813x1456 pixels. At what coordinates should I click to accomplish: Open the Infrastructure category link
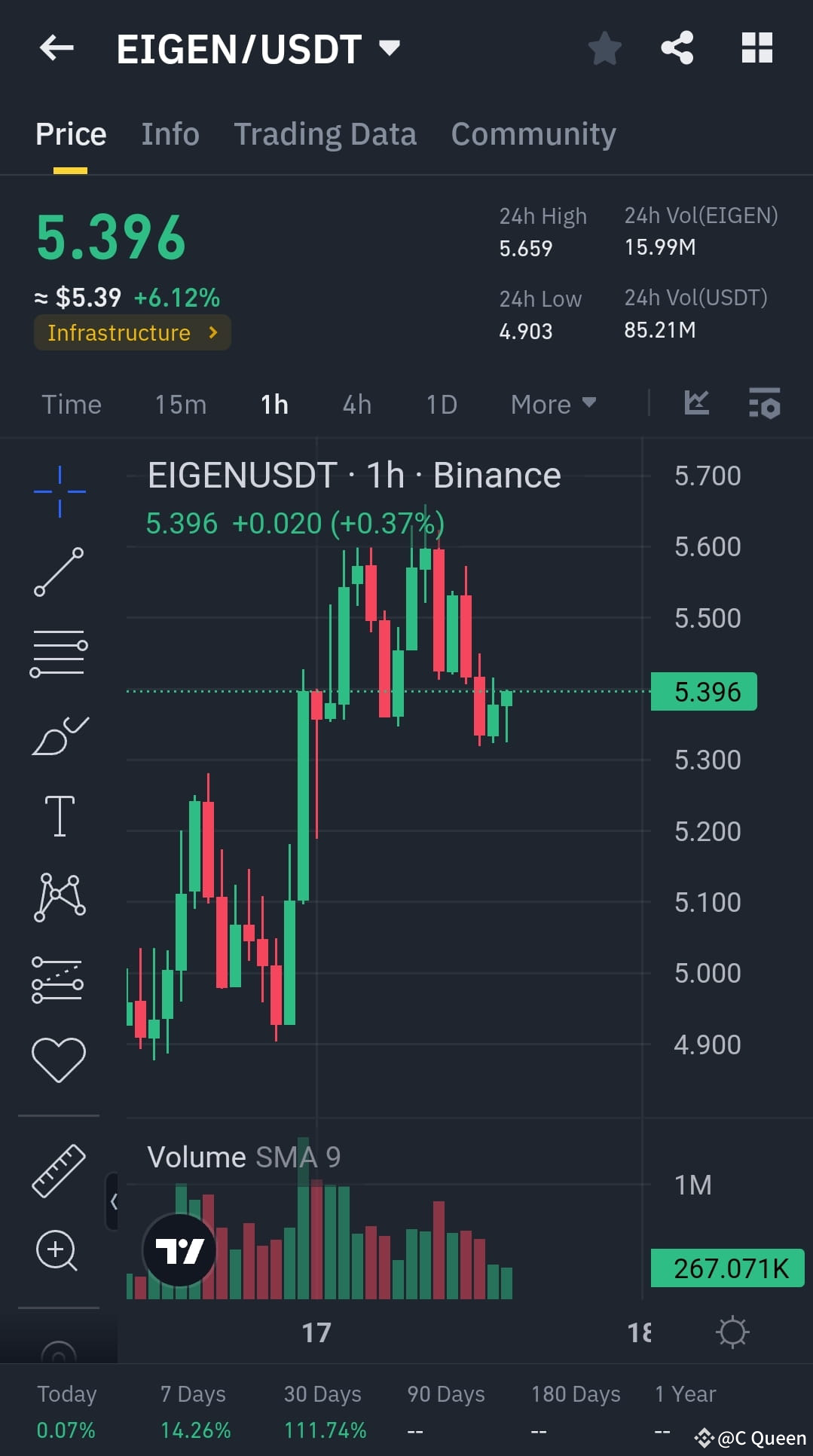[133, 332]
